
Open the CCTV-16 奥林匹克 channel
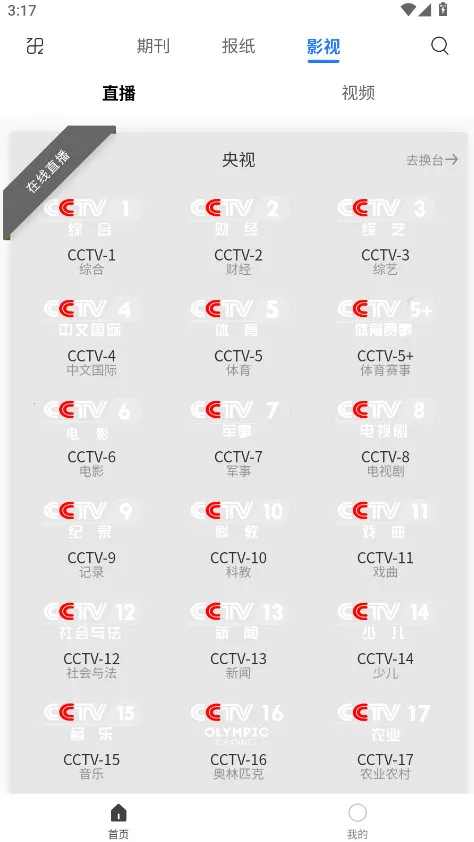point(238,741)
